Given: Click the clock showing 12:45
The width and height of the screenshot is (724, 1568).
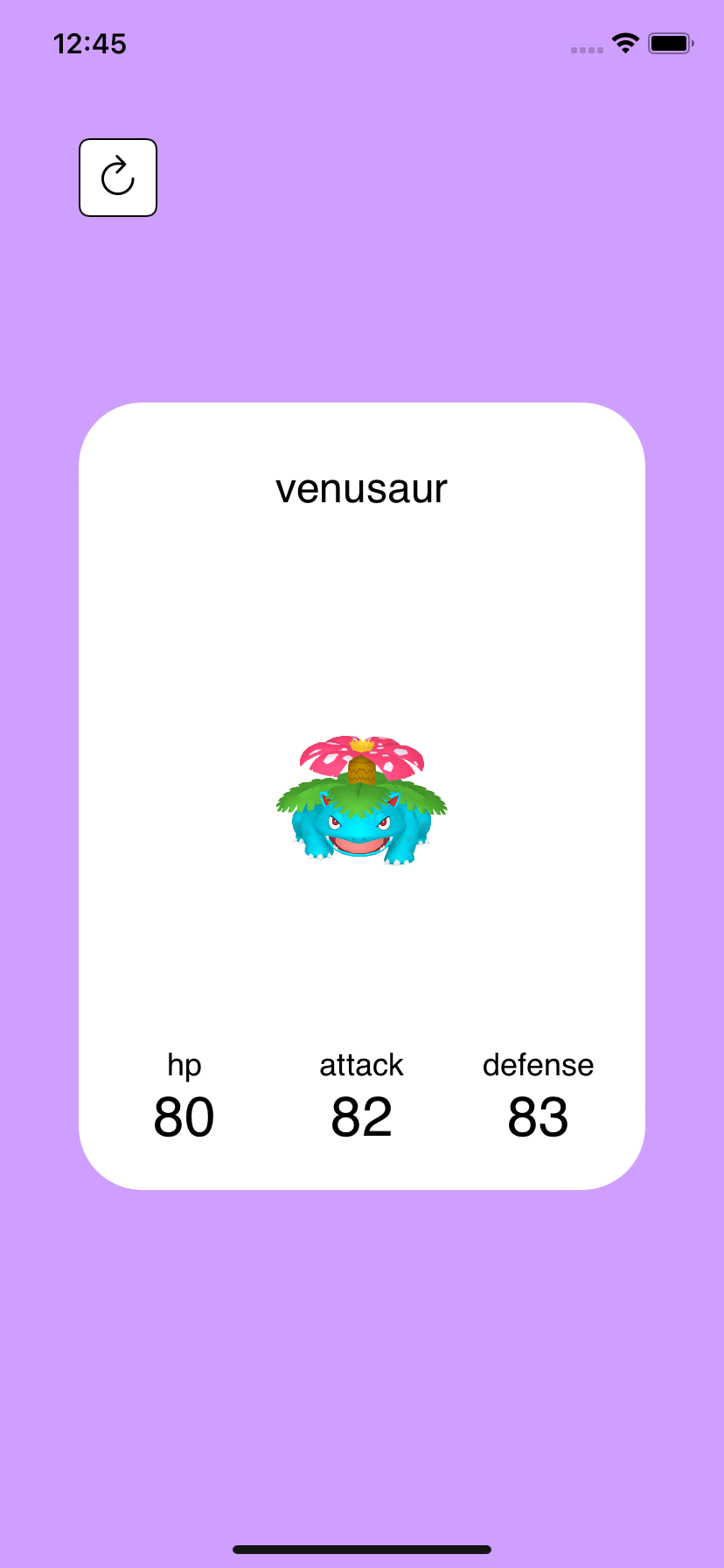Looking at the screenshot, I should (x=90, y=43).
